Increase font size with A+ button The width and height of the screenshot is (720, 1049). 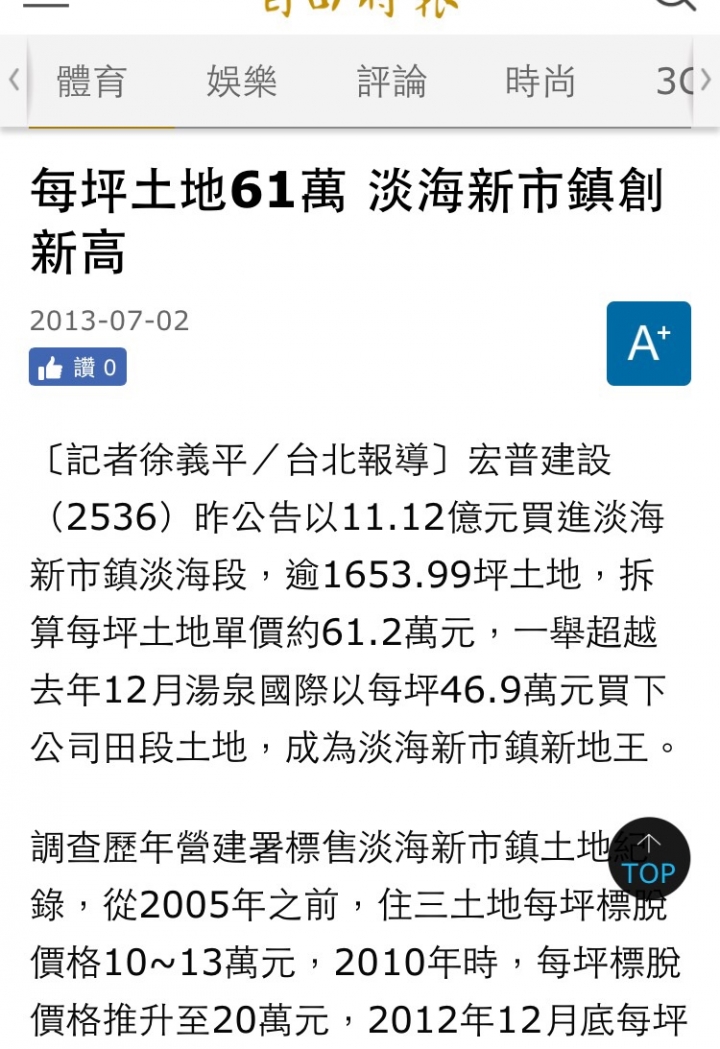pyautogui.click(x=648, y=343)
